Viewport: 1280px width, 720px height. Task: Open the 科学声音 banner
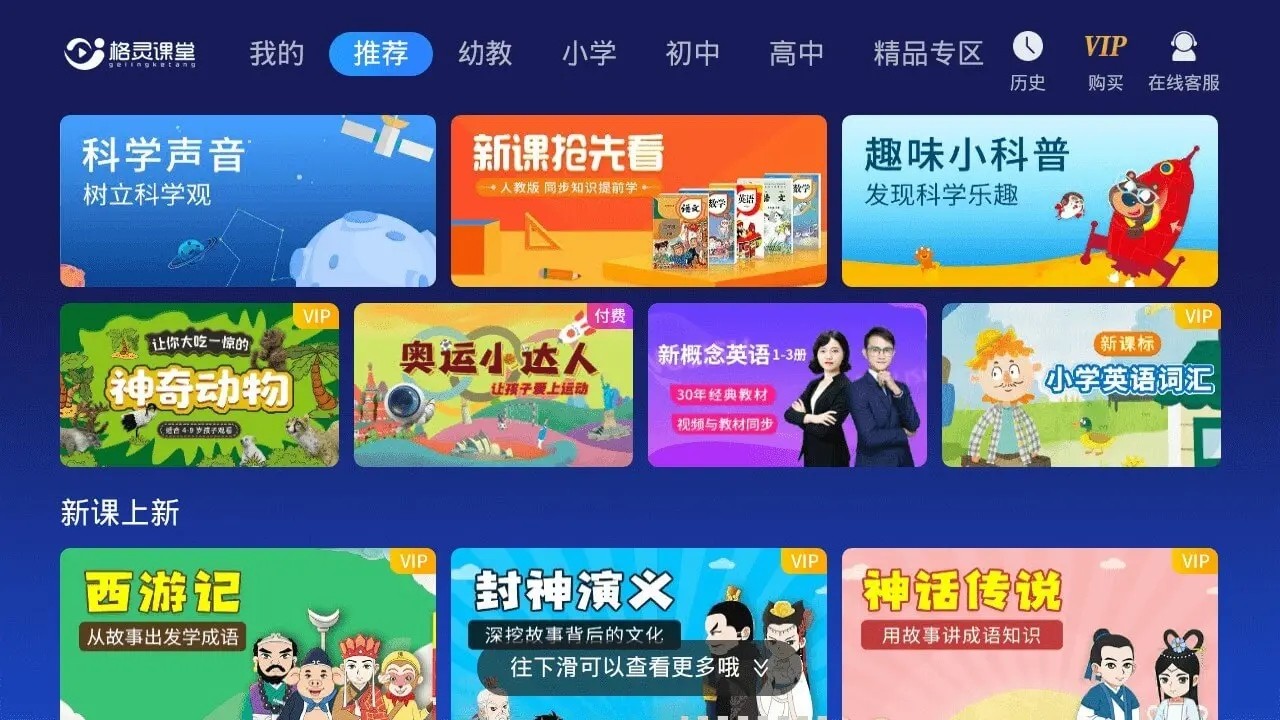(248, 201)
